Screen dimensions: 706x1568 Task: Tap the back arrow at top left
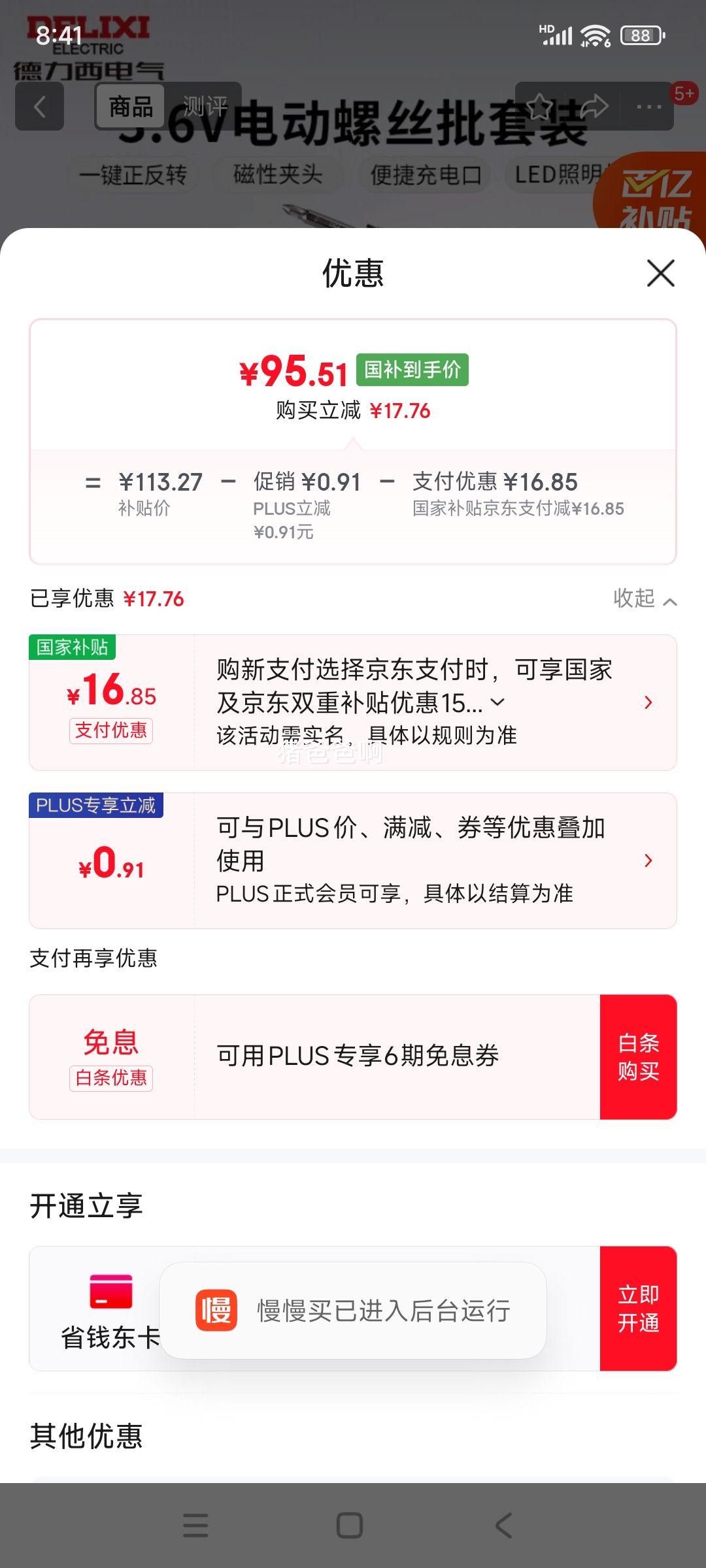tap(41, 106)
